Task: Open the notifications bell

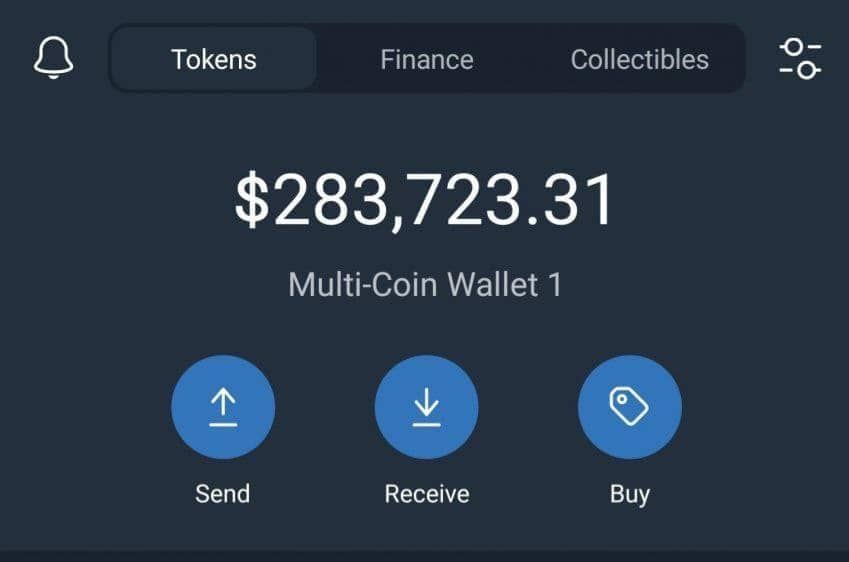Action: click(x=54, y=59)
